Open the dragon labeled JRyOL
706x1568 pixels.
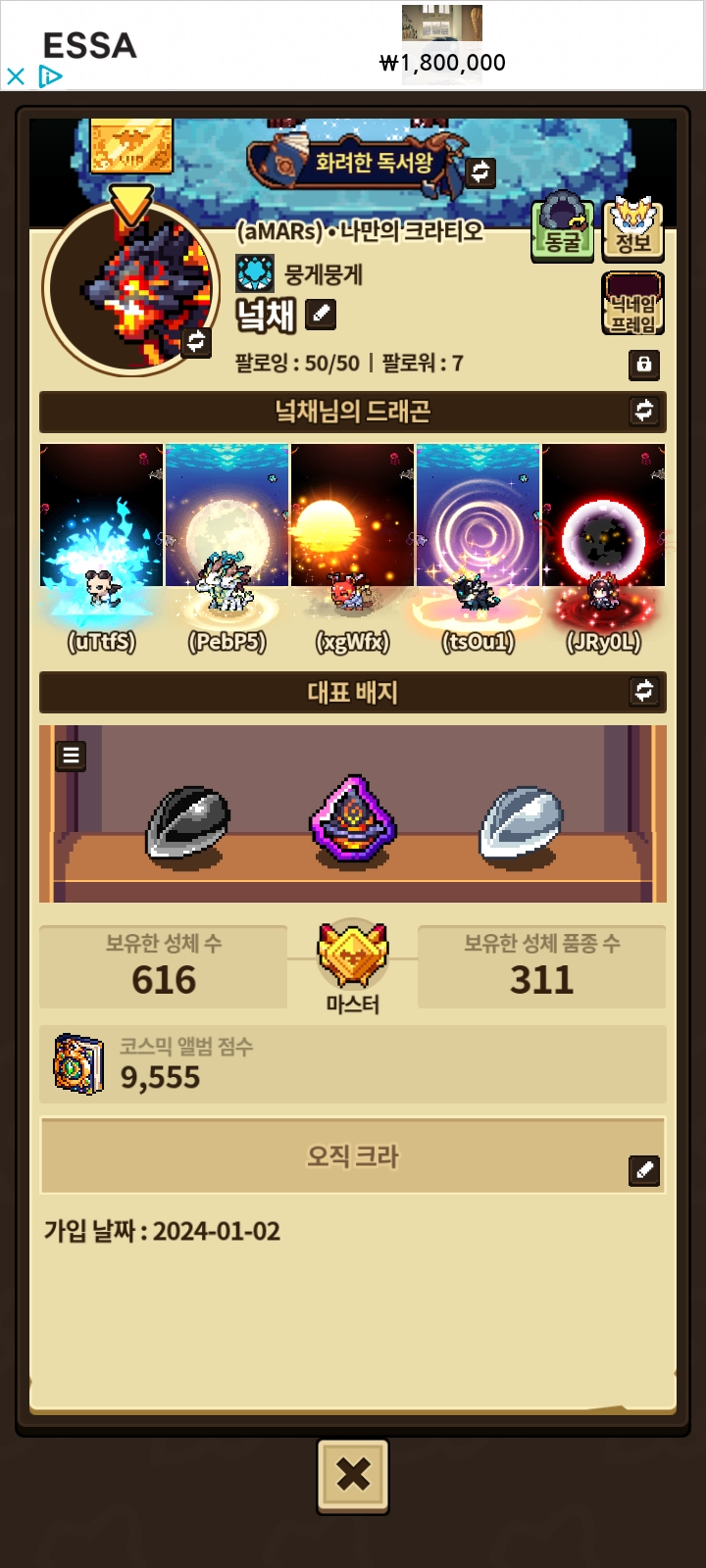603,549
